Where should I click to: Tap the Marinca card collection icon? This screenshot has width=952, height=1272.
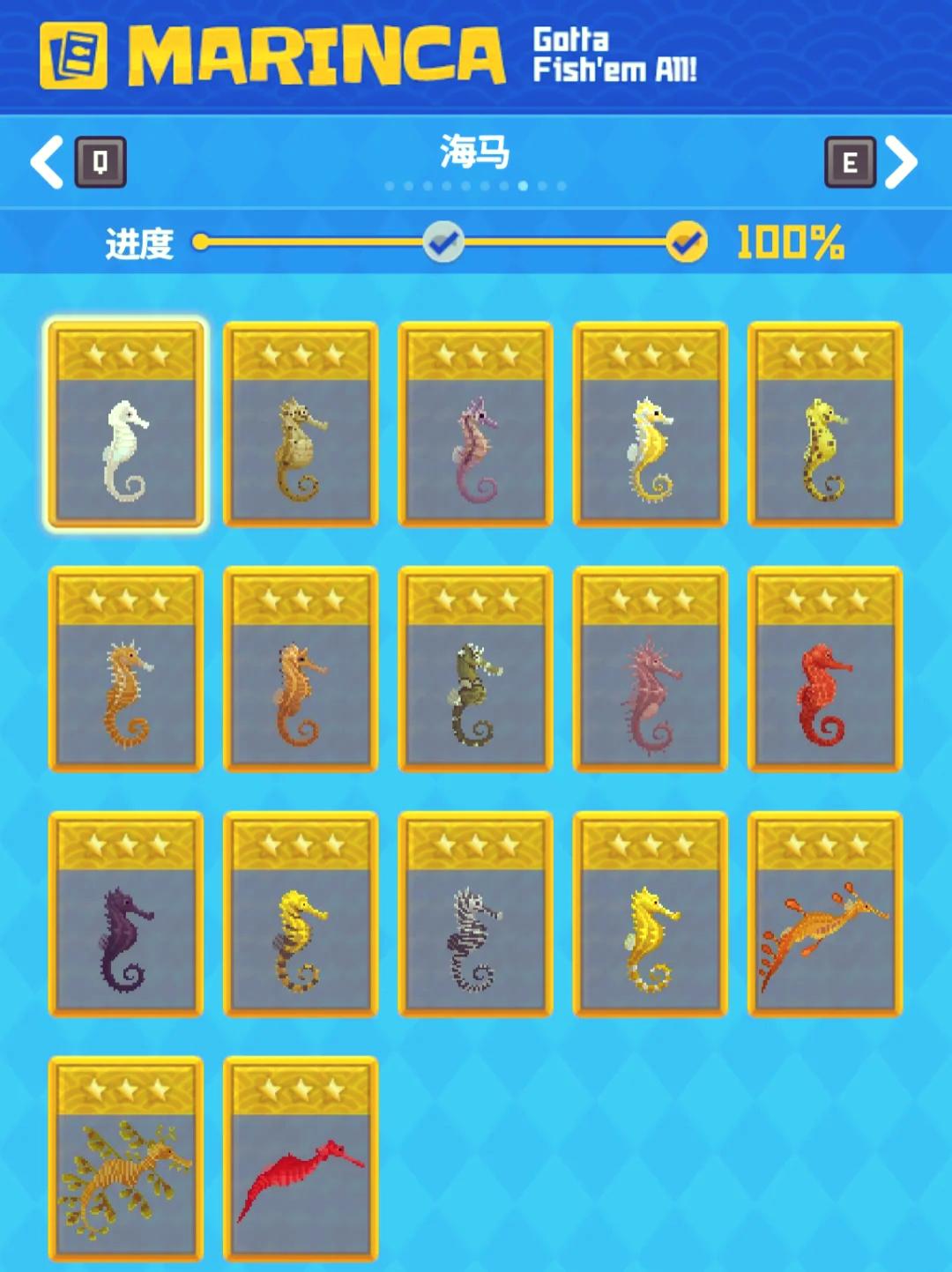tap(73, 56)
